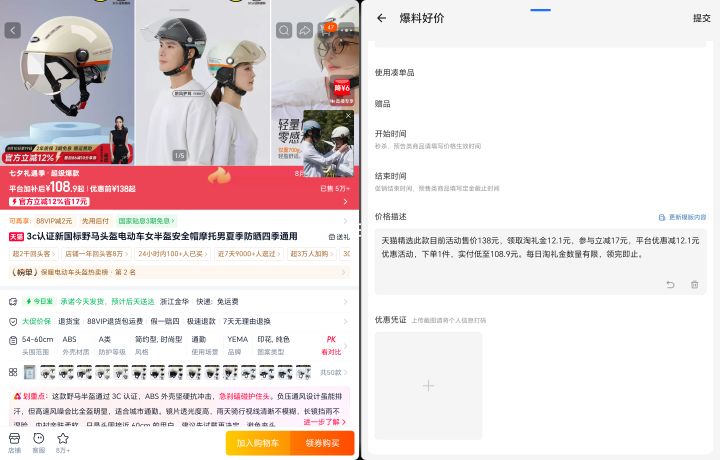View all 共50款 style options
The image size is (720, 460).
[334, 372]
